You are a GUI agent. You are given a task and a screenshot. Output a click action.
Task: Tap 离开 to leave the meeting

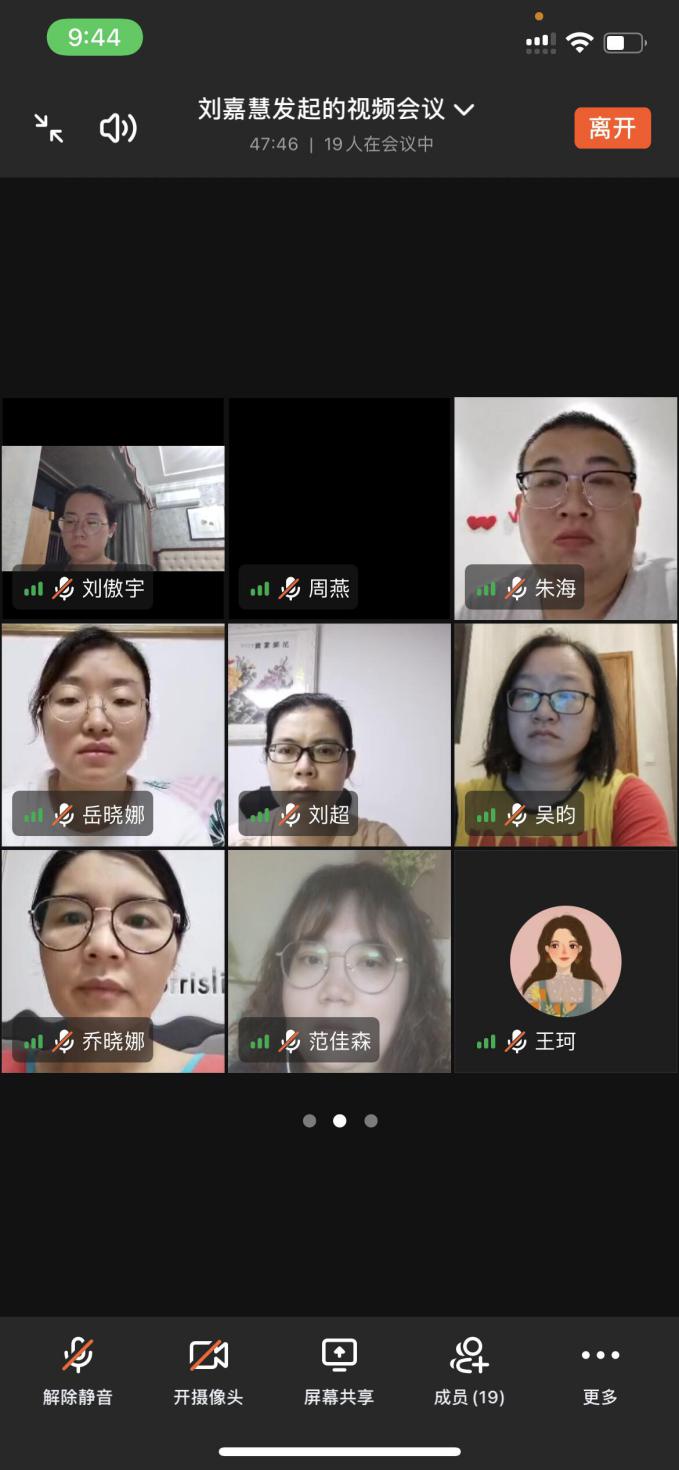[612, 128]
